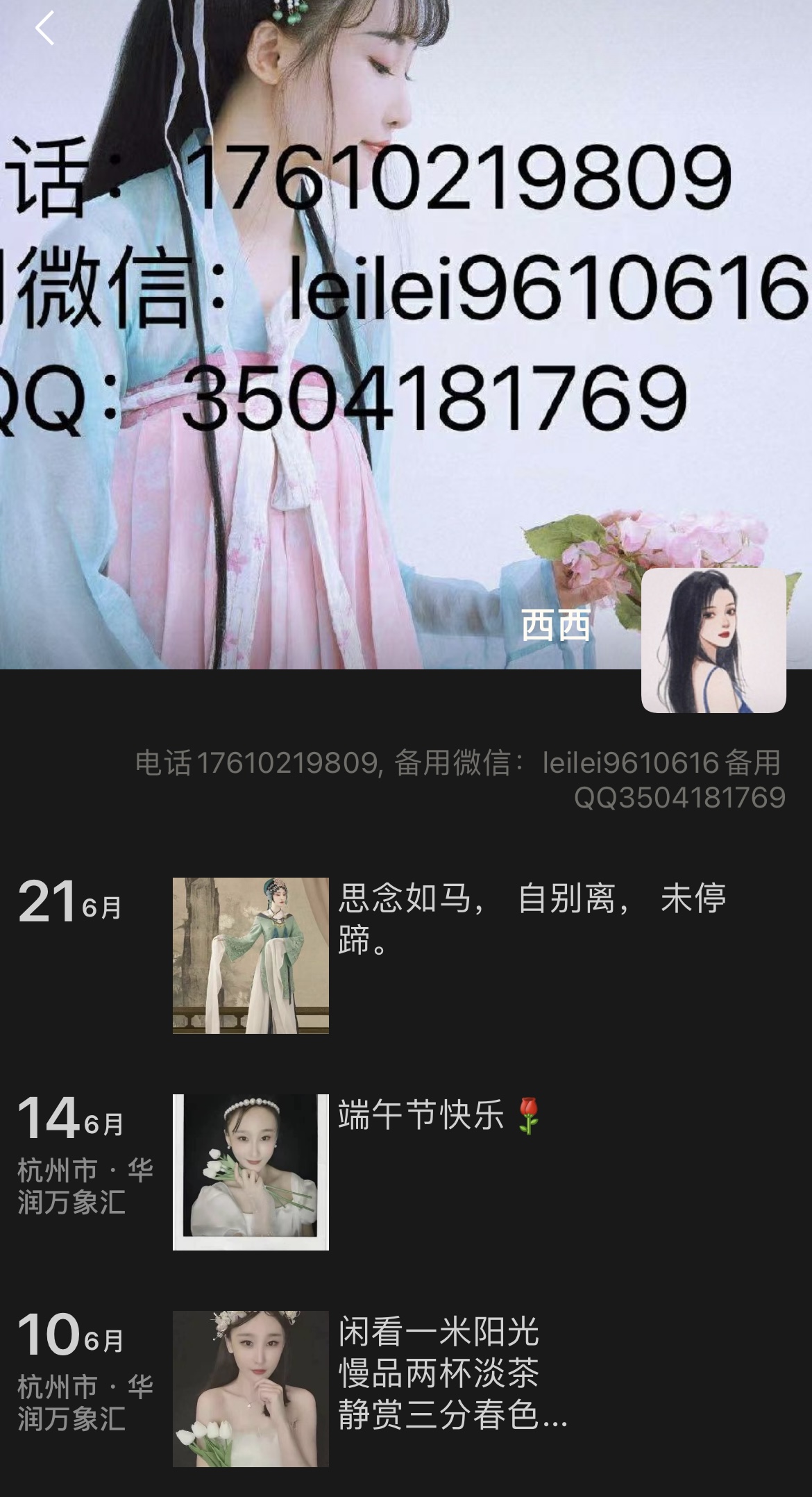Viewport: 812px width, 1497px height.
Task: Open 西西's profile avatar
Action: coord(713,640)
